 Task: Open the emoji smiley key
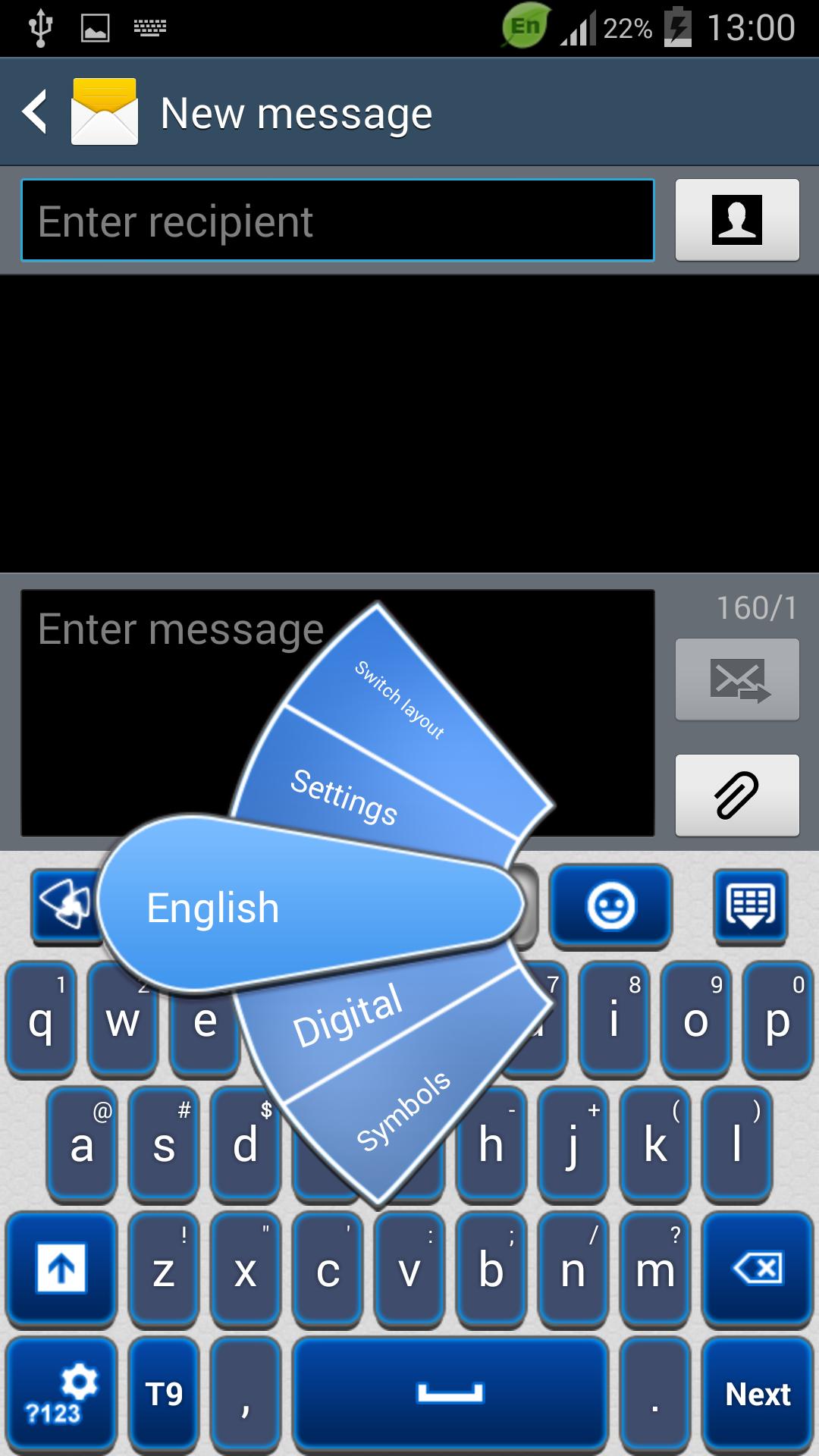pos(611,906)
